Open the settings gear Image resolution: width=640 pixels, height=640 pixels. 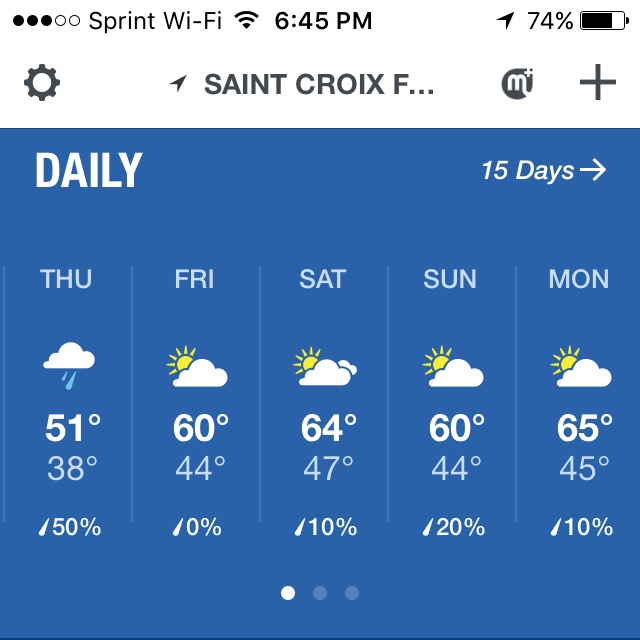coord(42,83)
